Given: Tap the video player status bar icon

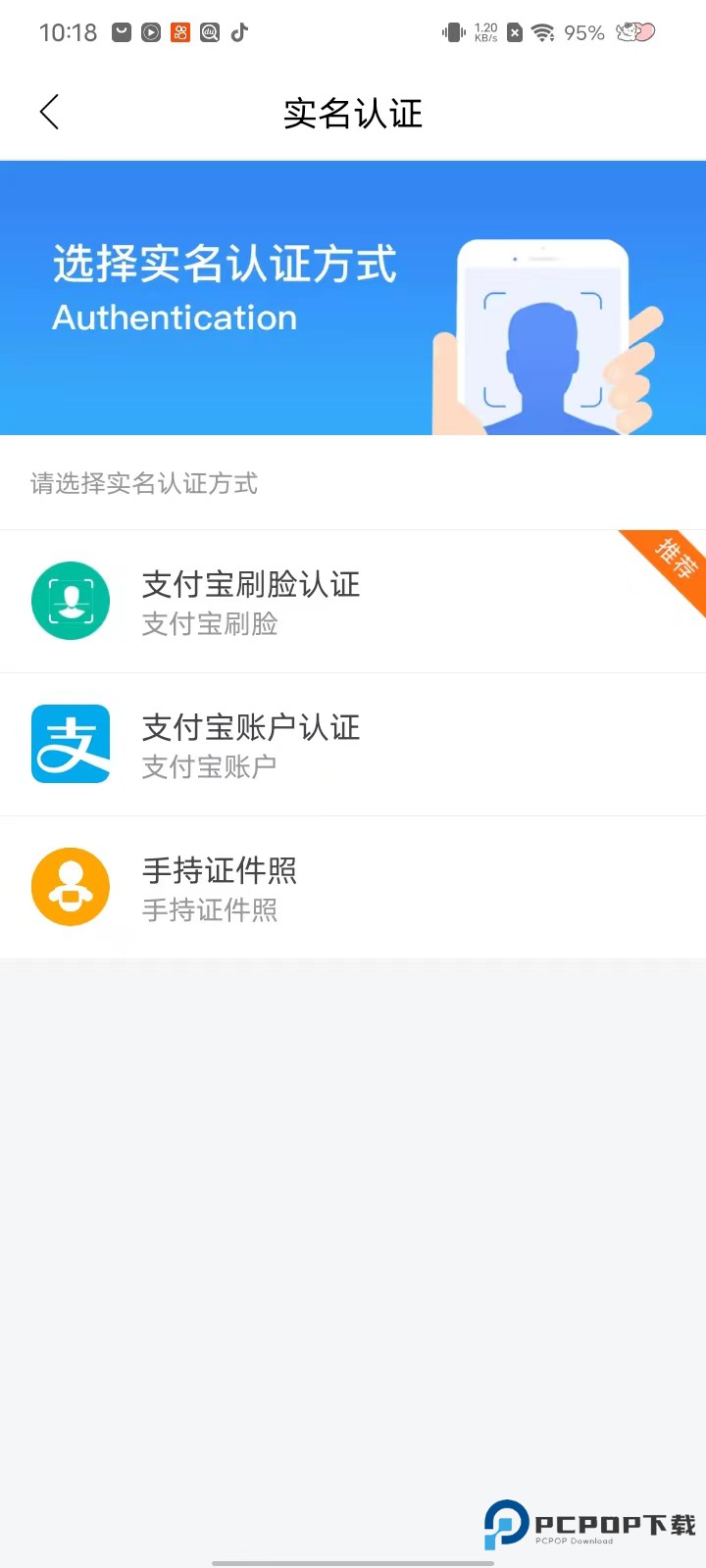Looking at the screenshot, I should tap(150, 32).
